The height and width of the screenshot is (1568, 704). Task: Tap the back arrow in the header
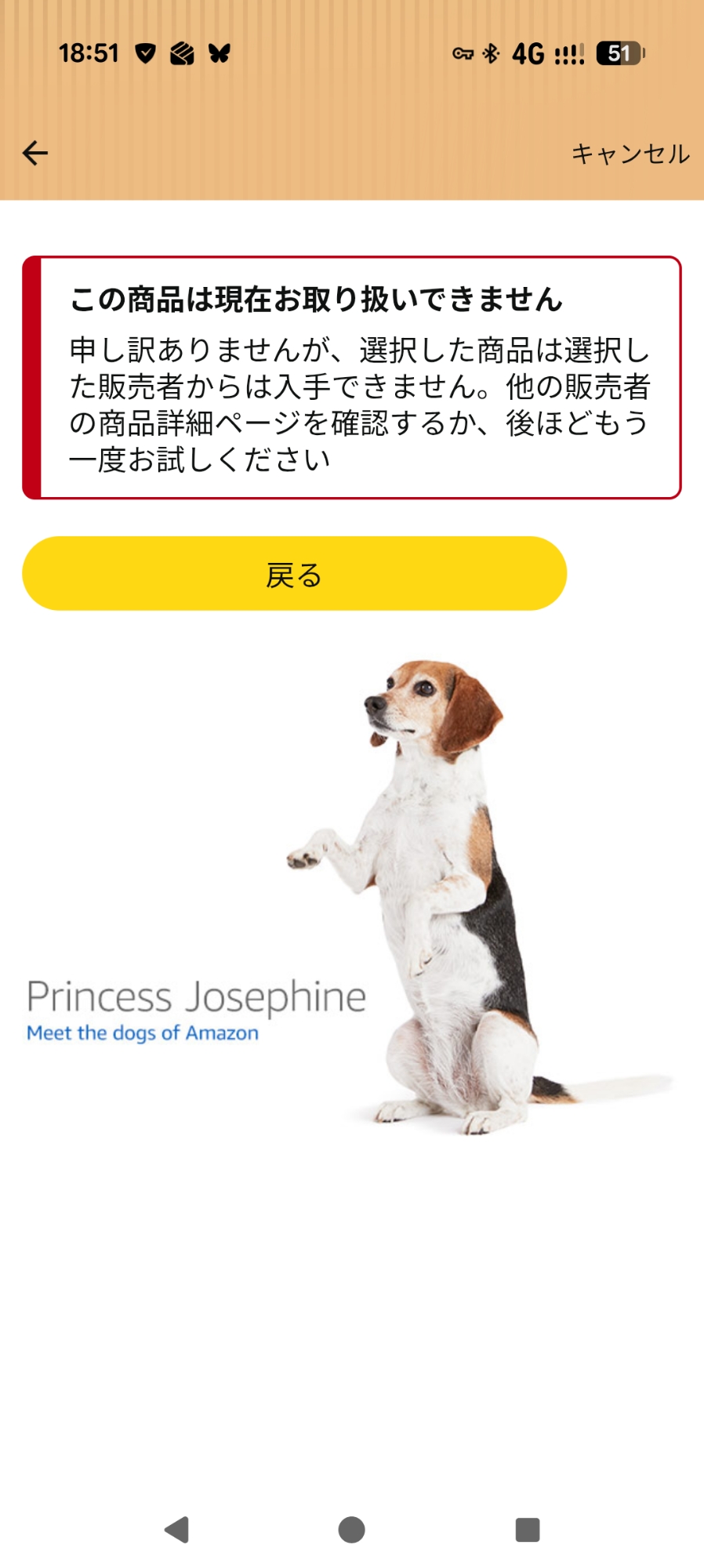(x=35, y=153)
